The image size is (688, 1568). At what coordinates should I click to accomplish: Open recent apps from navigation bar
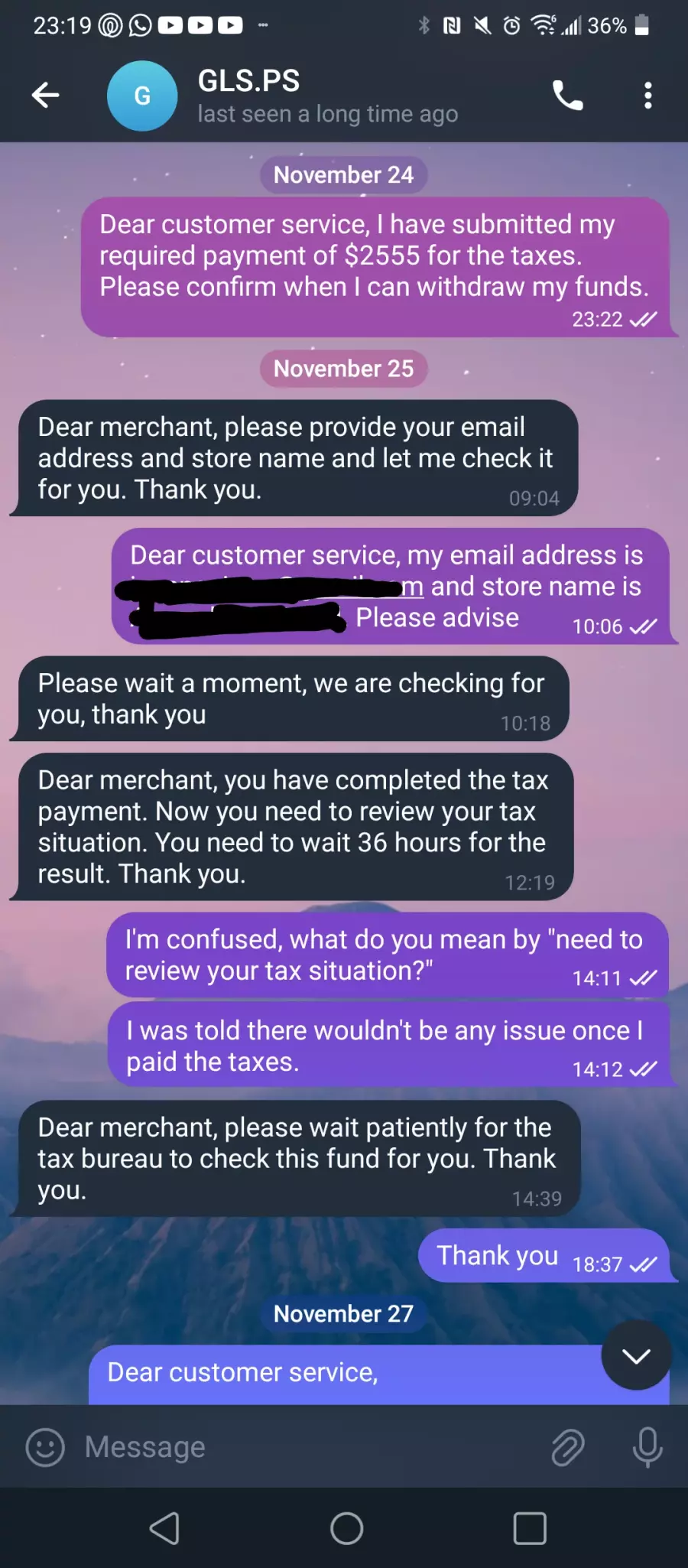click(530, 1528)
